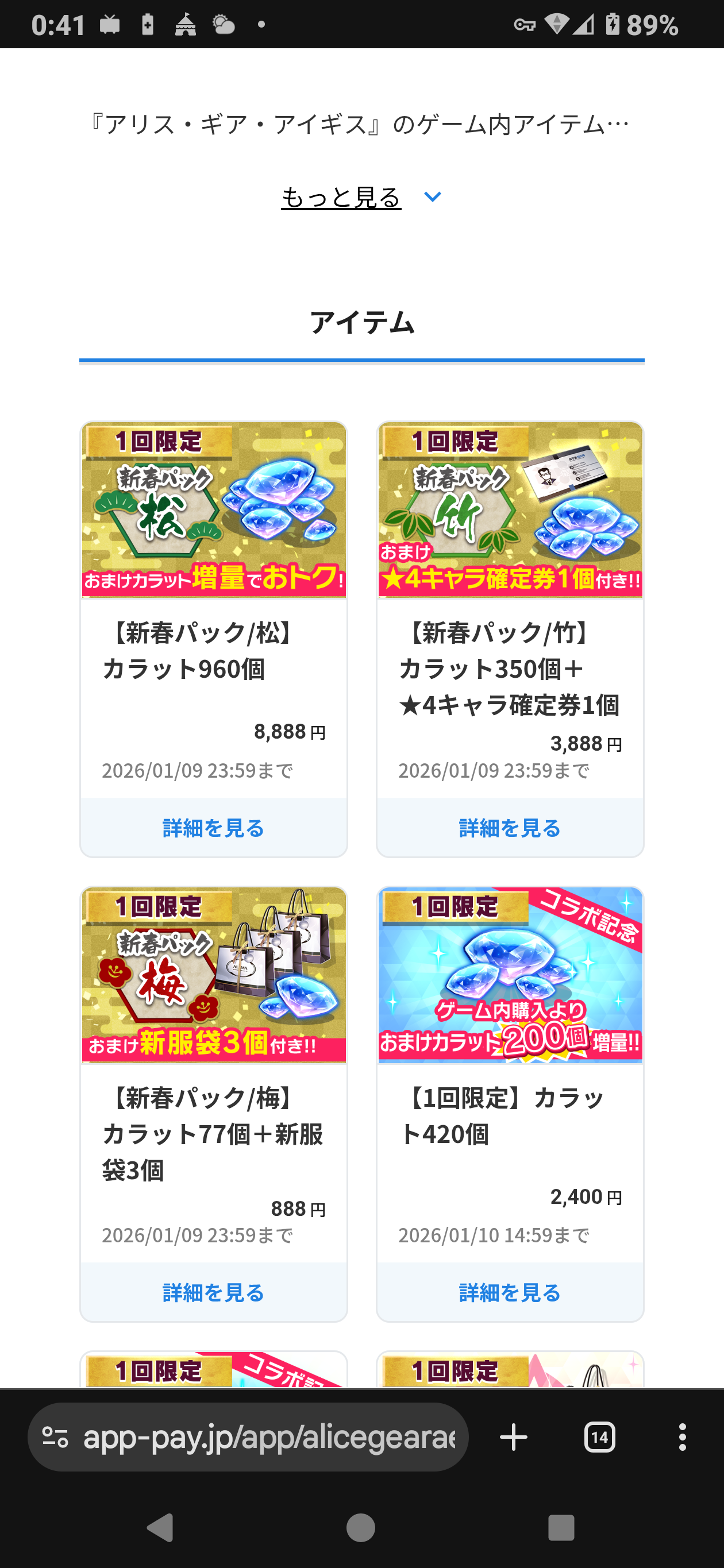View details for 1回限定 カラット420個
Image resolution: width=724 pixels, height=1568 pixels.
click(x=510, y=1292)
